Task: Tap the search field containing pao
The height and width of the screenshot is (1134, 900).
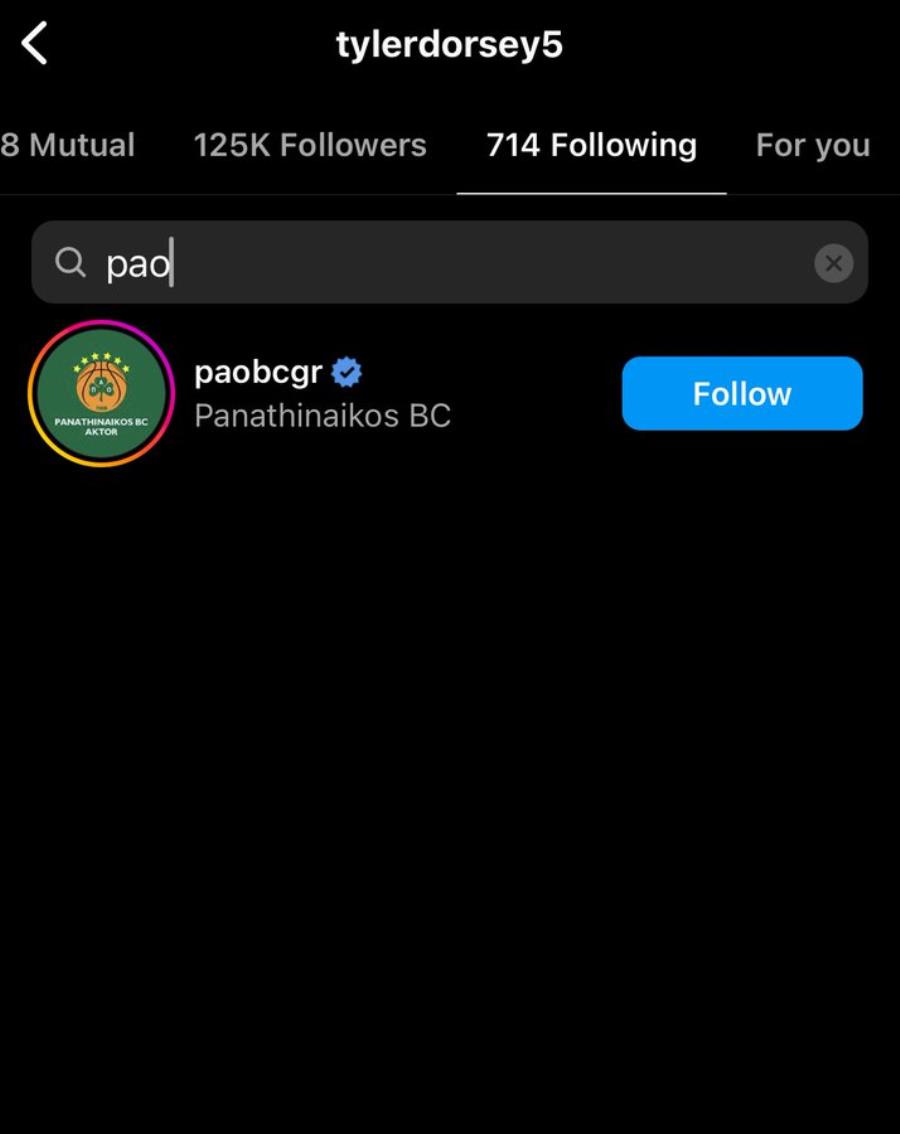Action: pyautogui.click(x=440, y=263)
